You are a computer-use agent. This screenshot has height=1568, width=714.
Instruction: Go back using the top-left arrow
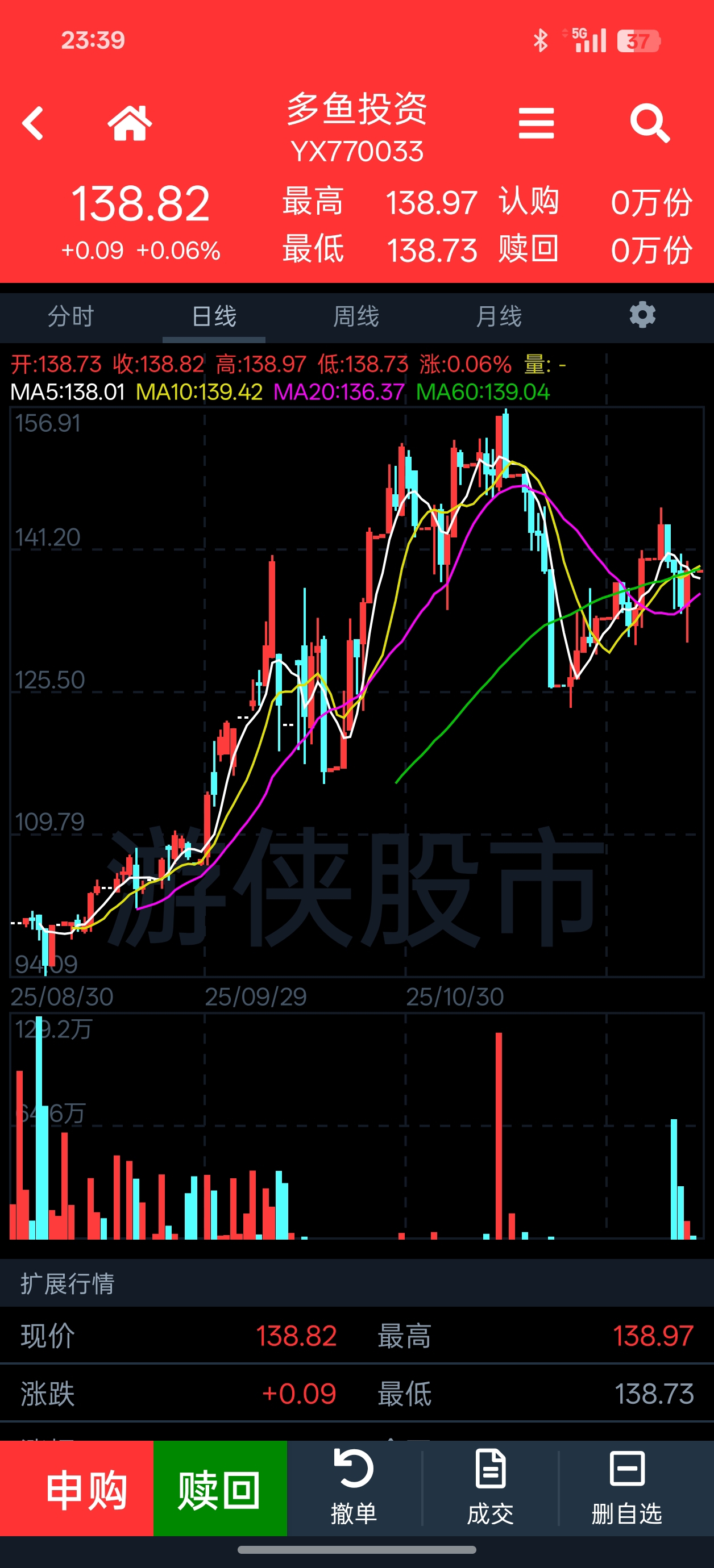pos(33,124)
